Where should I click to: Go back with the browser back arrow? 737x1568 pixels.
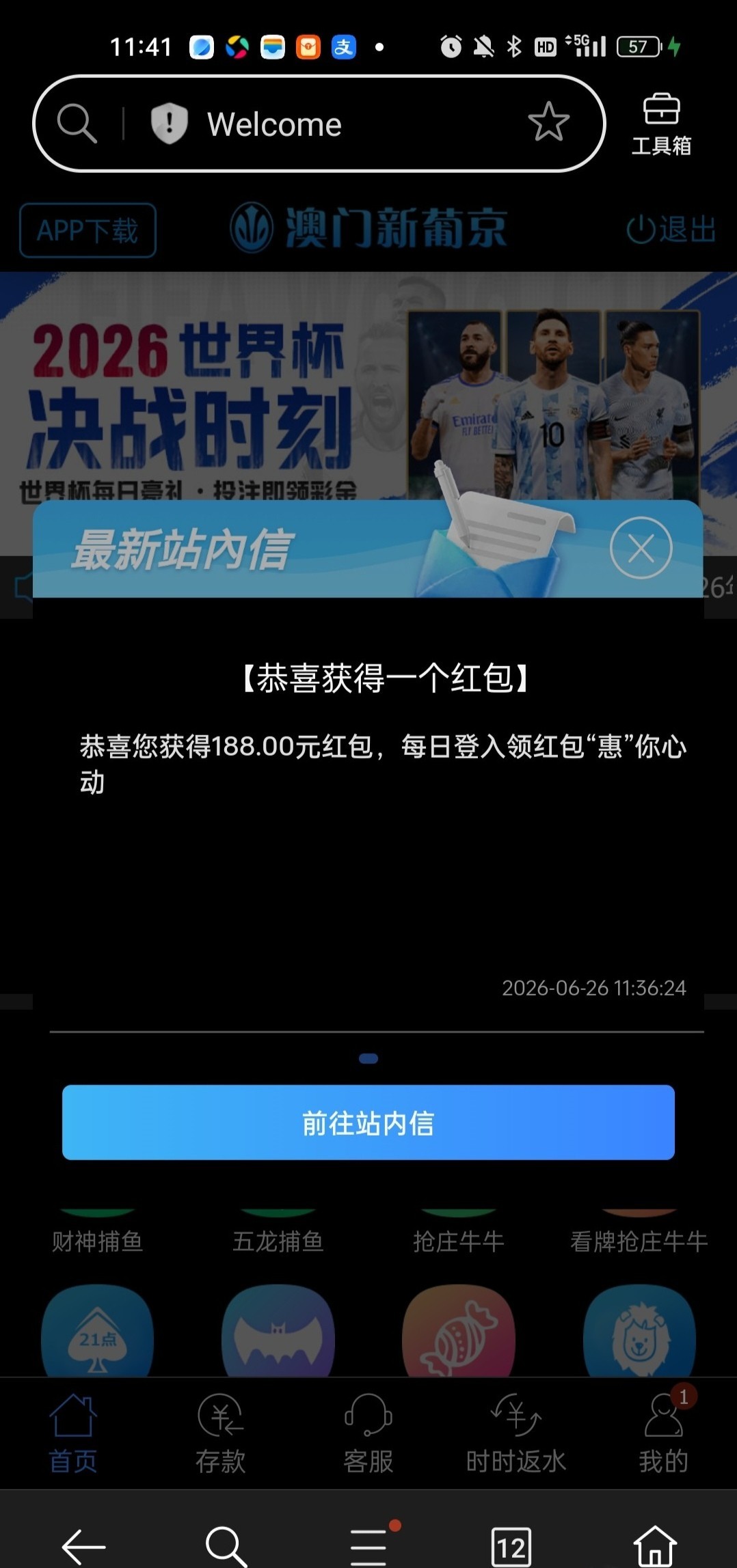click(83, 1547)
